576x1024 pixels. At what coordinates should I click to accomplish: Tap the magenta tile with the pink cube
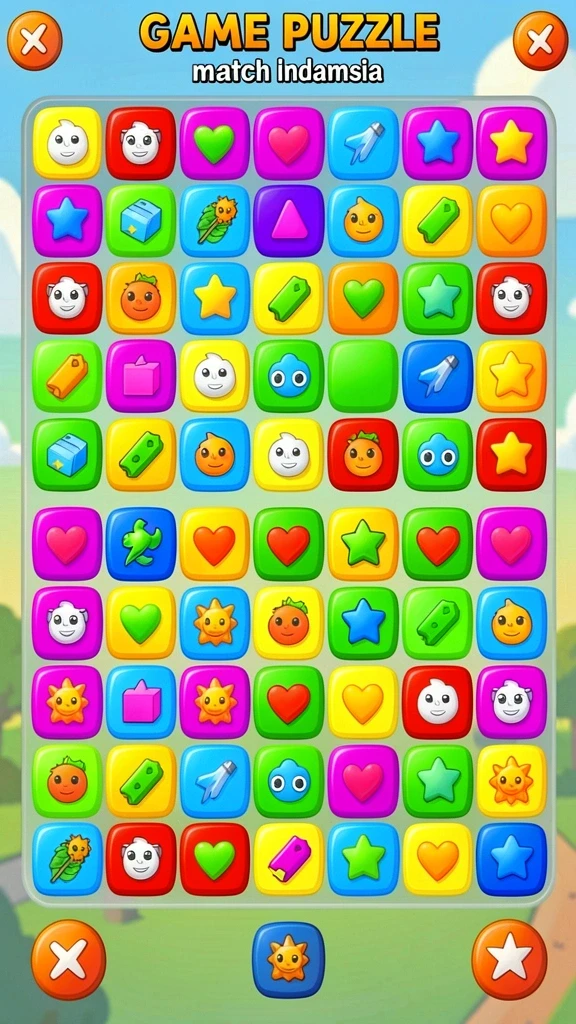141,376
